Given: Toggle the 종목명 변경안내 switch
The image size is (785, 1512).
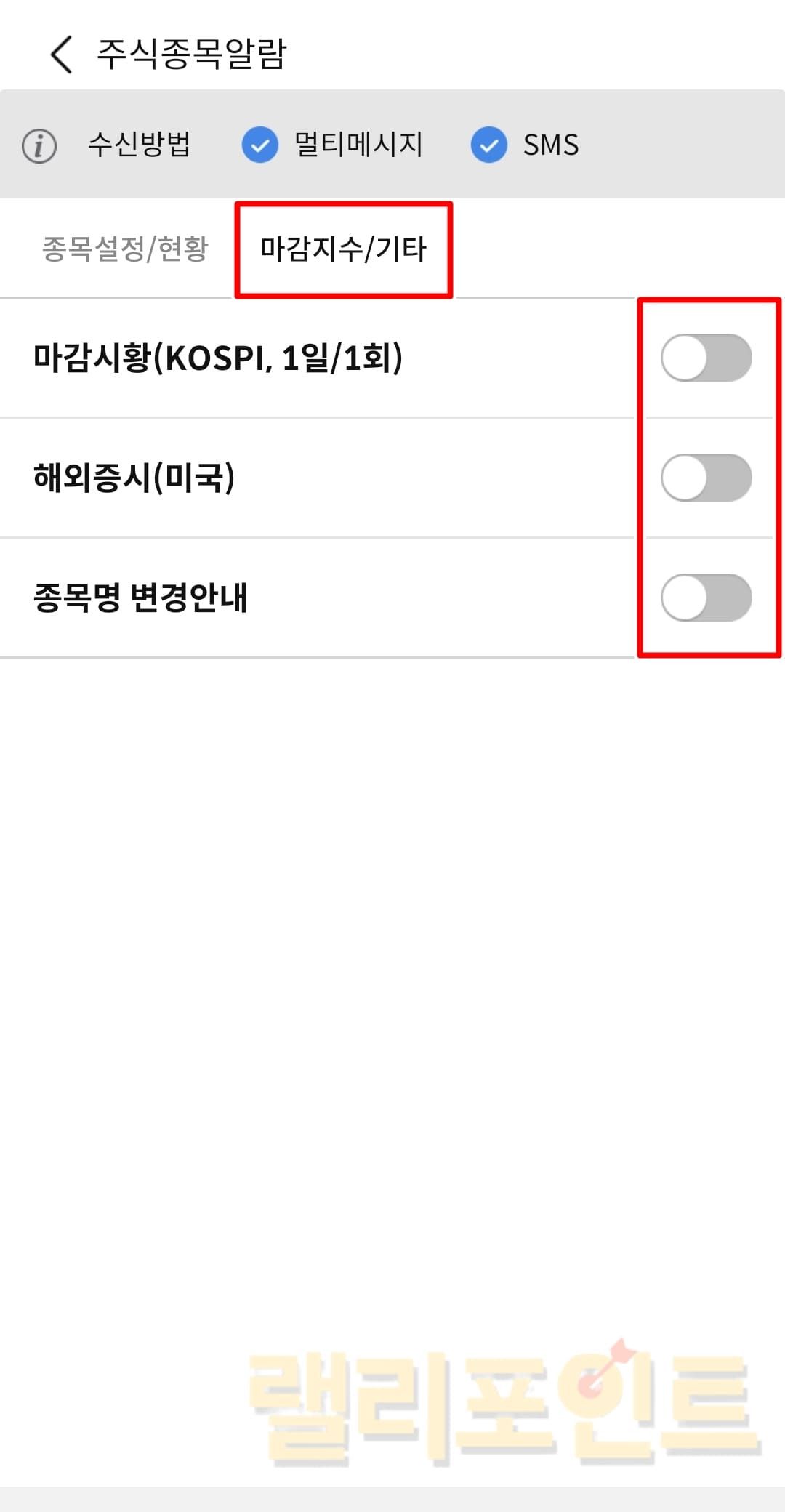Looking at the screenshot, I should click(706, 598).
